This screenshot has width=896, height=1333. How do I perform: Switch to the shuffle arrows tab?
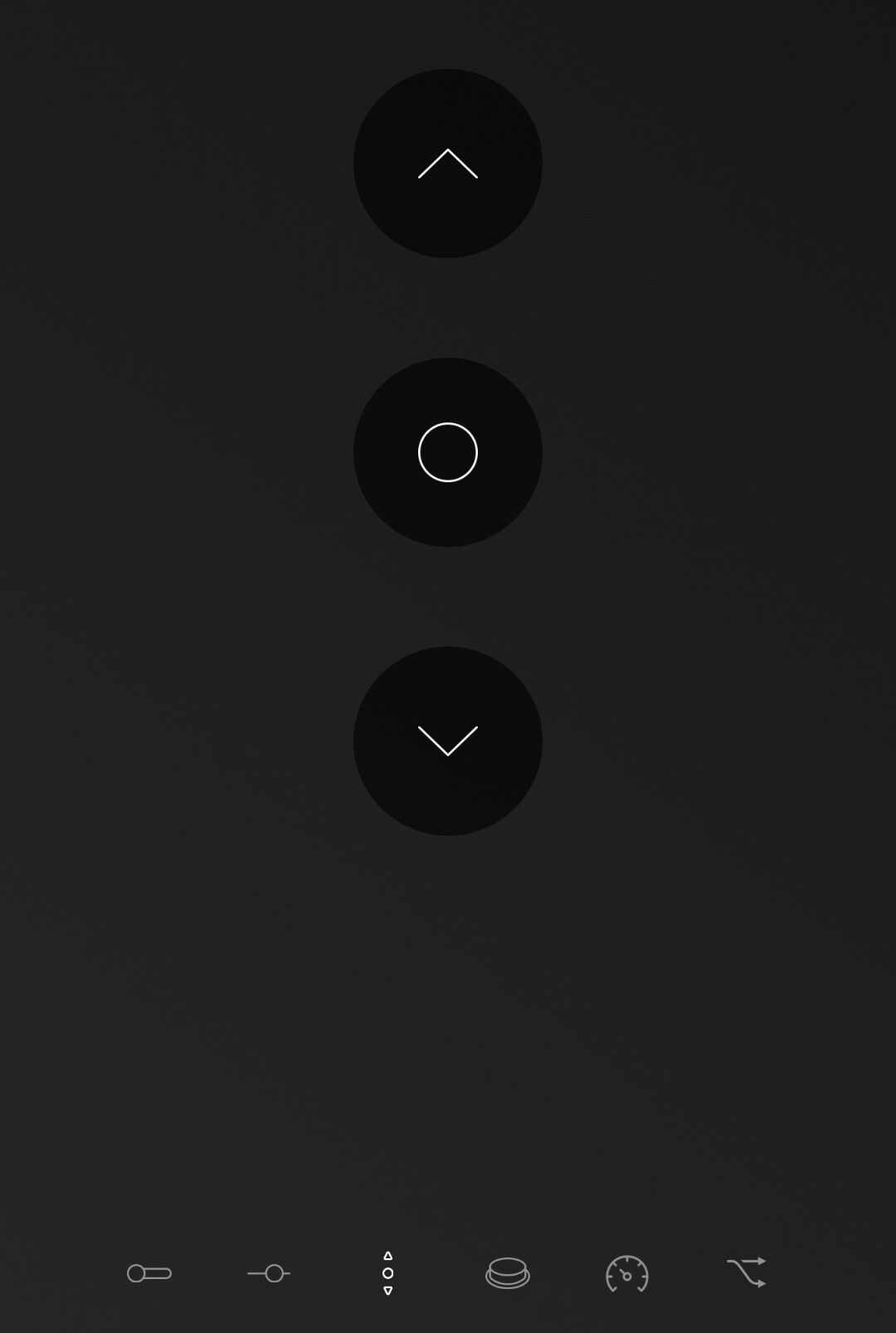[746, 1272]
